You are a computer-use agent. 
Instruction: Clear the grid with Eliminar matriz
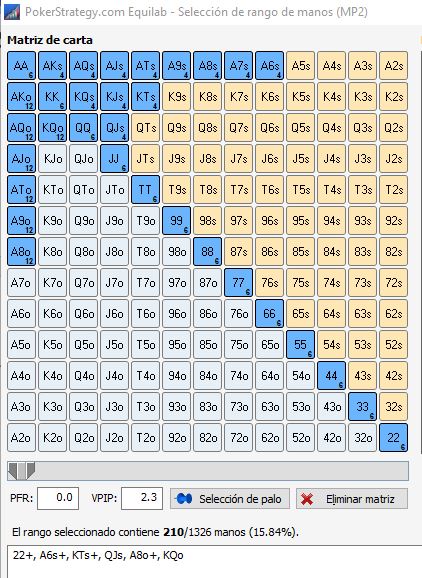[x=352, y=499]
